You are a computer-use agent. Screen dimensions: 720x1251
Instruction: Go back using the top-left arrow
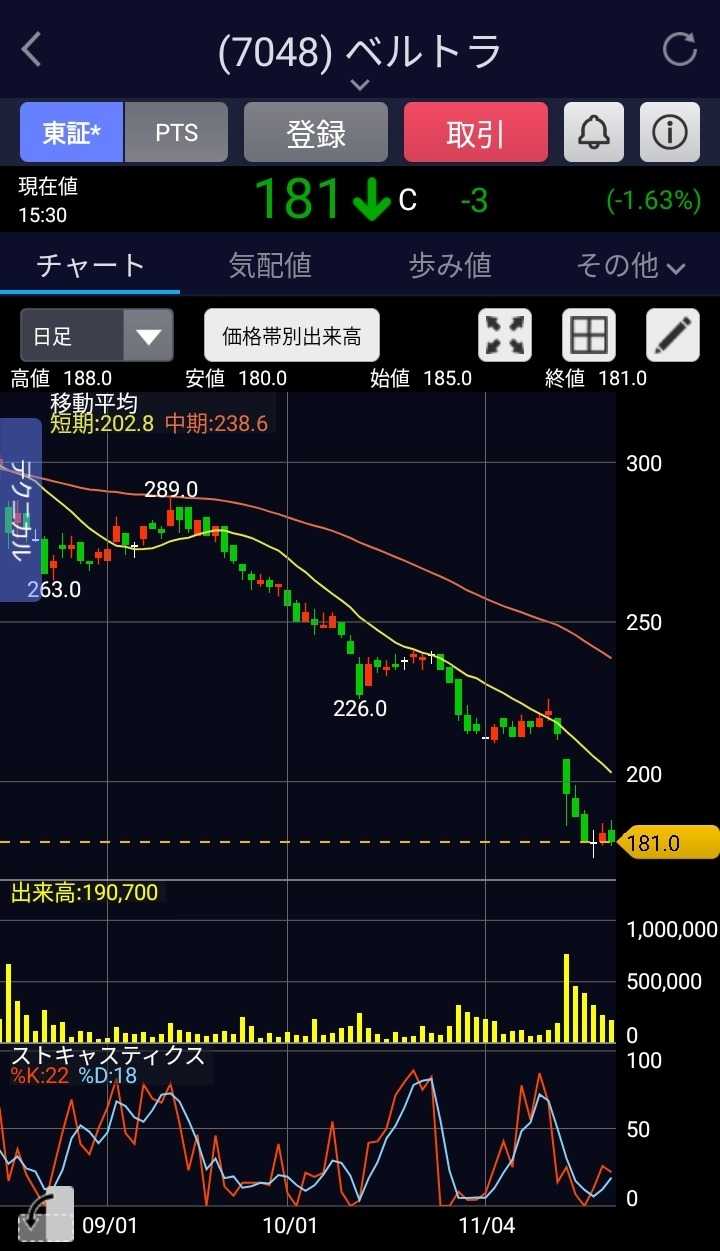click(x=32, y=49)
